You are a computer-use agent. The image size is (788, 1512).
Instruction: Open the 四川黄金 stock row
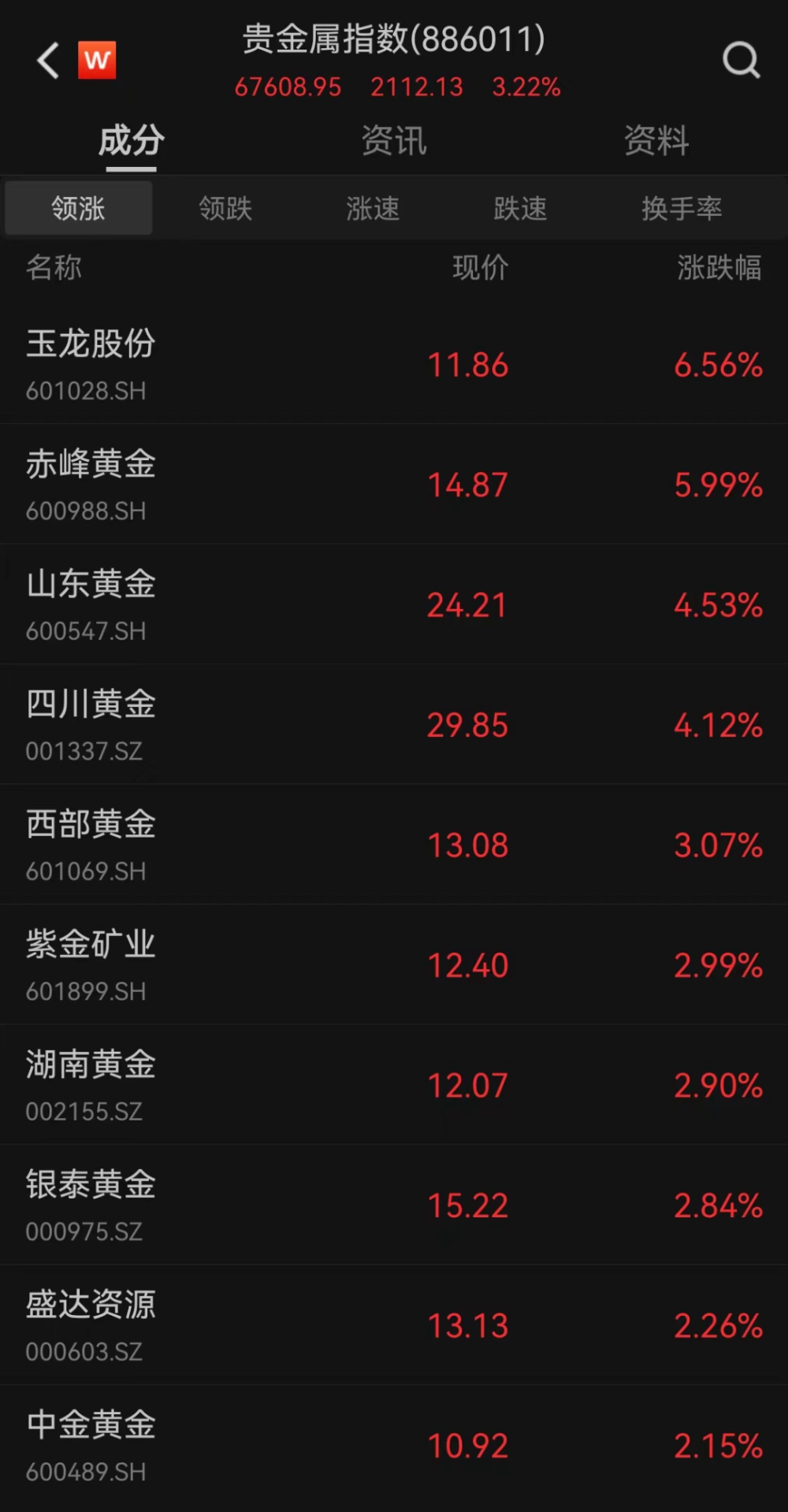tap(394, 725)
